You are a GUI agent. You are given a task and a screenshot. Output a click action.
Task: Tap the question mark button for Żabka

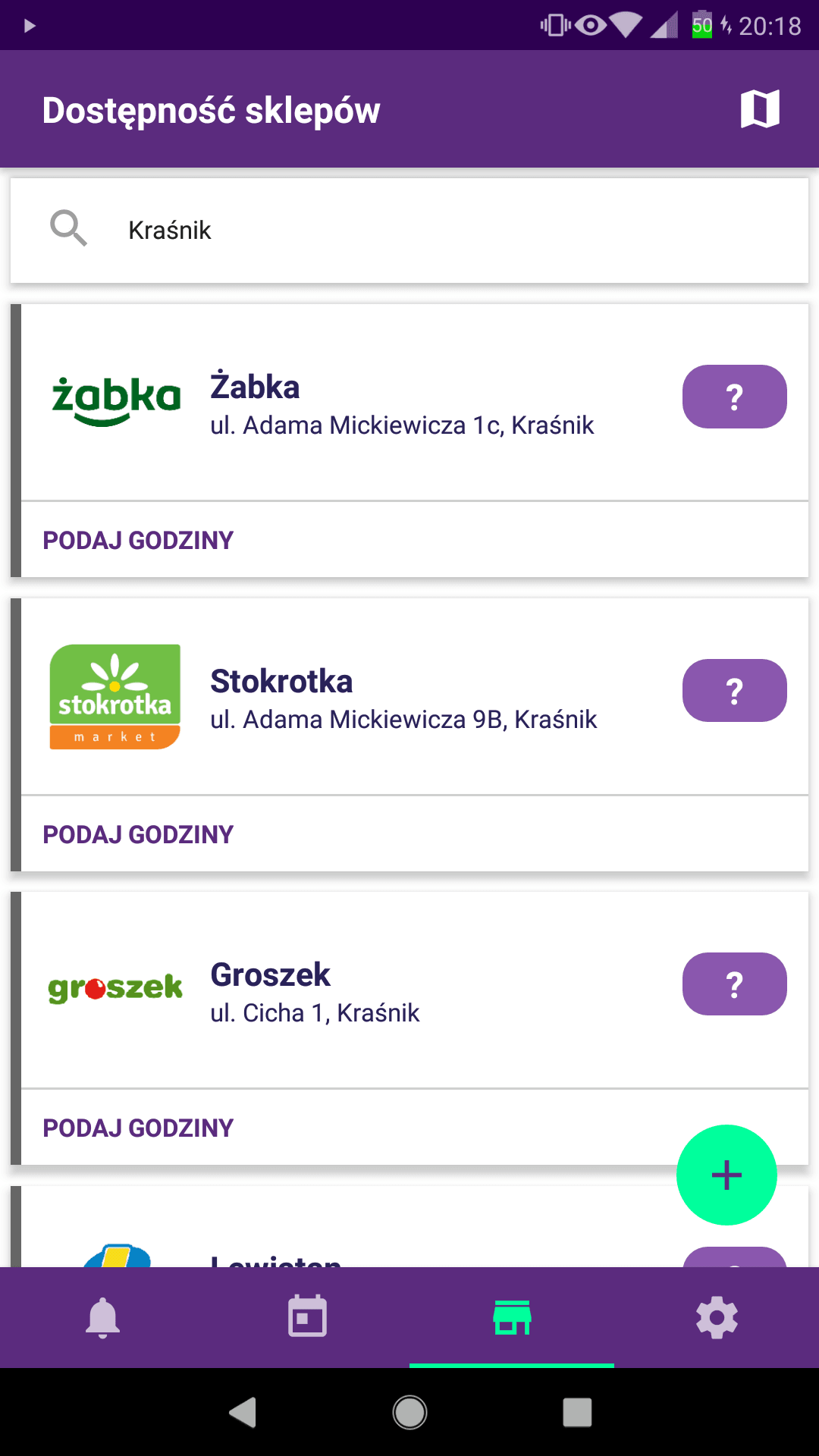[x=734, y=397]
